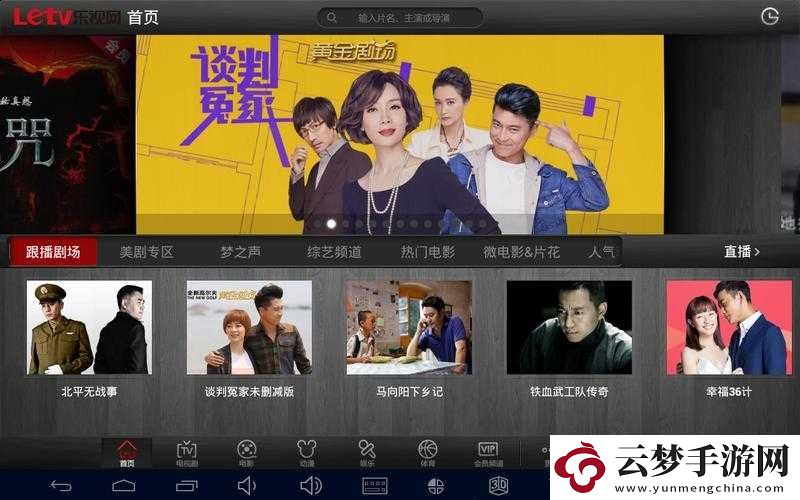Open the 体育 bottom tab

point(428,453)
